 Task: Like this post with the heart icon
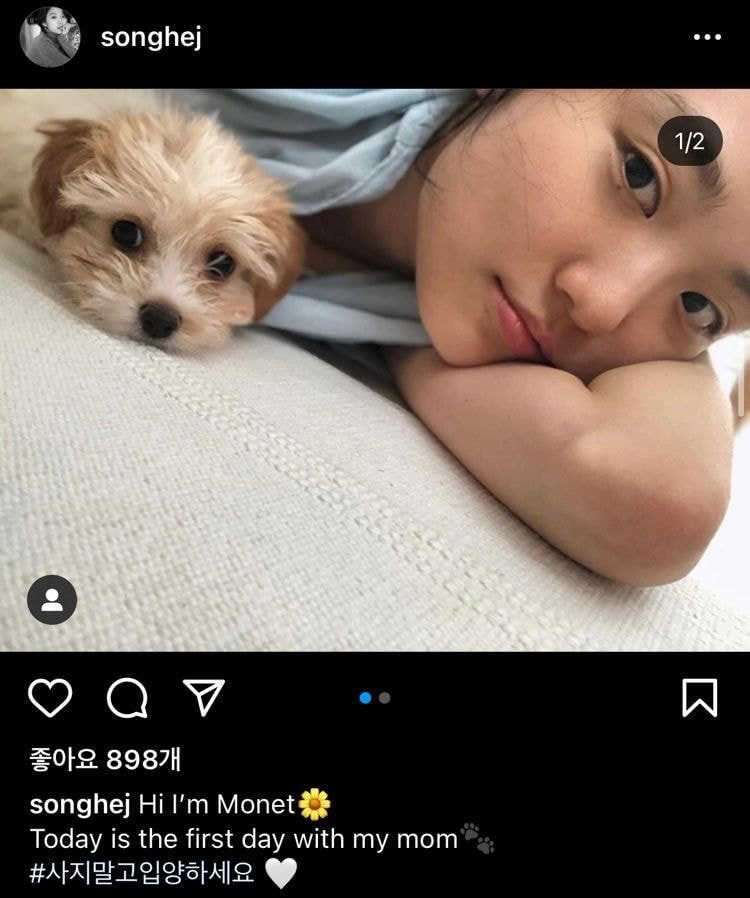pyautogui.click(x=50, y=698)
